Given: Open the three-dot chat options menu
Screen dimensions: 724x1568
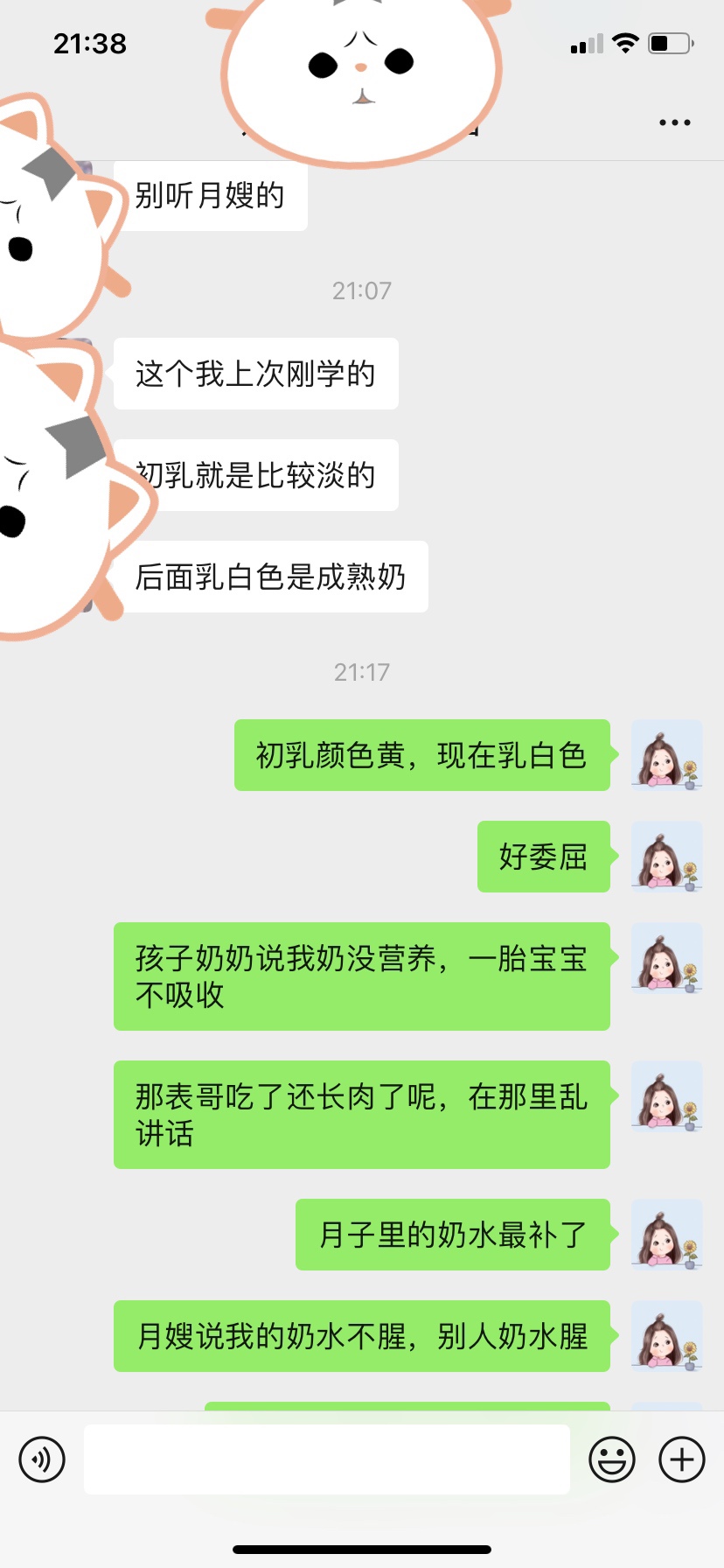Looking at the screenshot, I should tap(674, 122).
